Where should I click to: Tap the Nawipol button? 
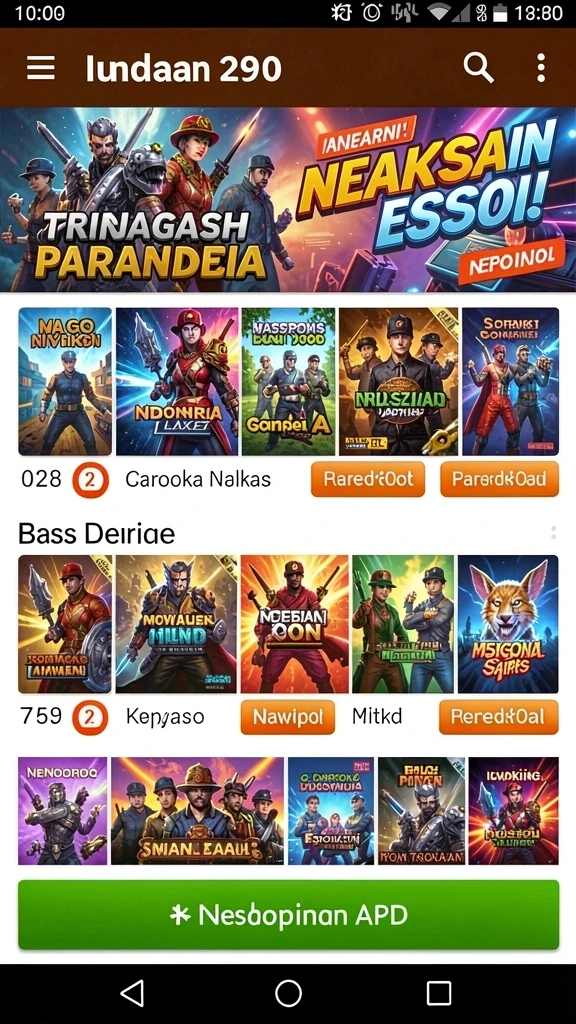(287, 717)
